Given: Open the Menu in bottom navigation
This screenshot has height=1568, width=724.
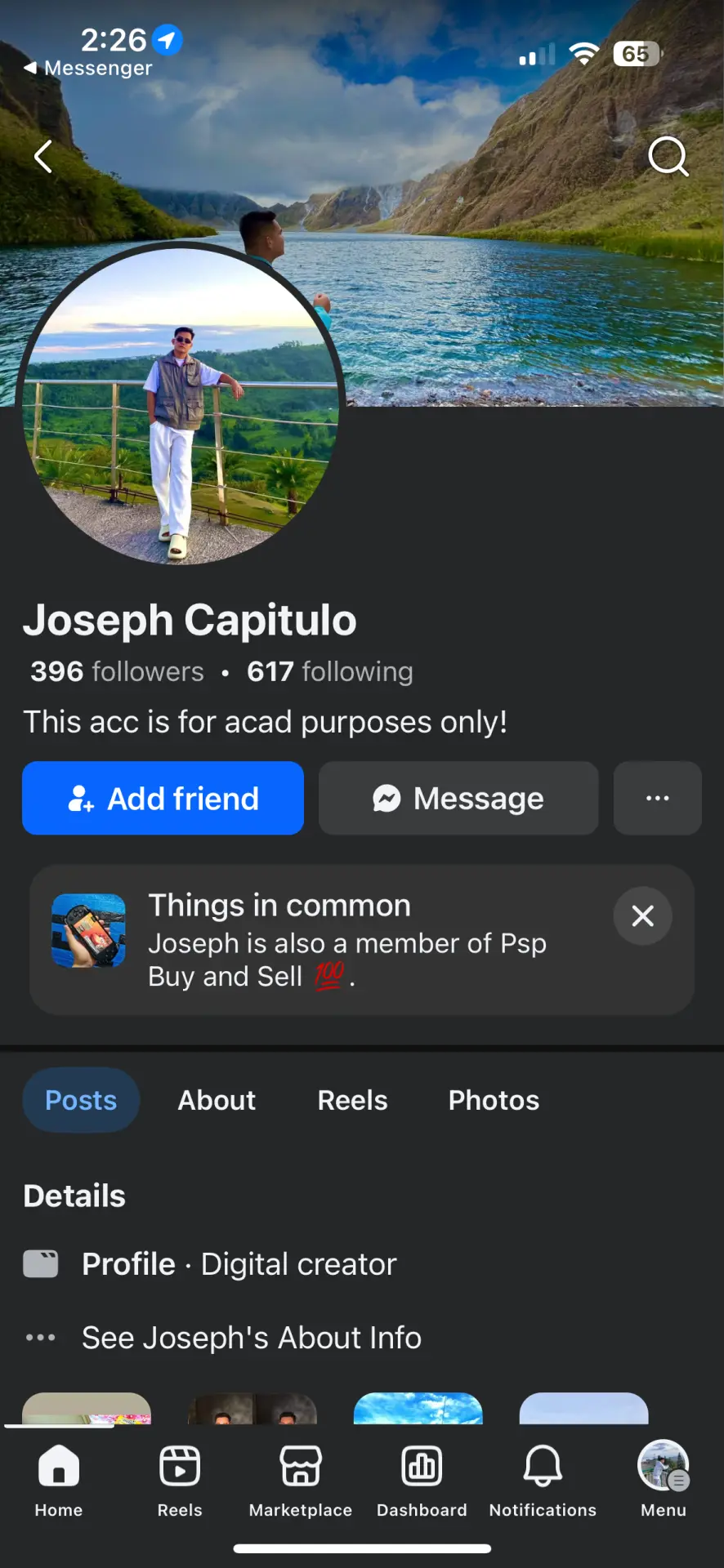Looking at the screenshot, I should pyautogui.click(x=664, y=1481).
